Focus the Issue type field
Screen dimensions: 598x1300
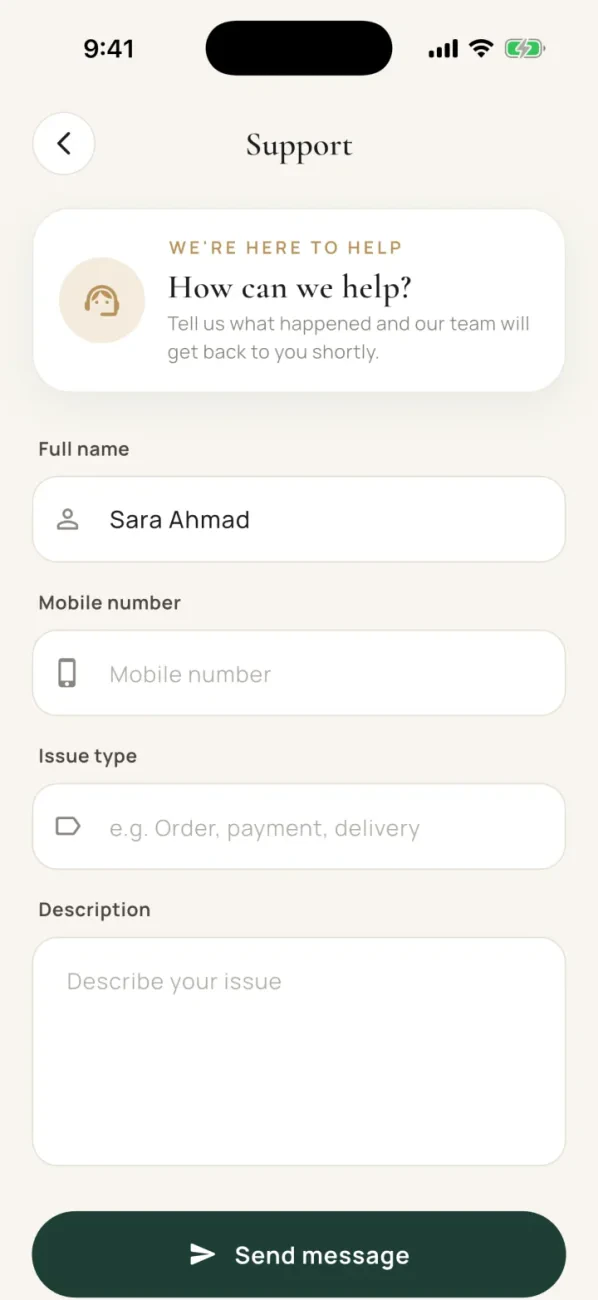tap(299, 827)
